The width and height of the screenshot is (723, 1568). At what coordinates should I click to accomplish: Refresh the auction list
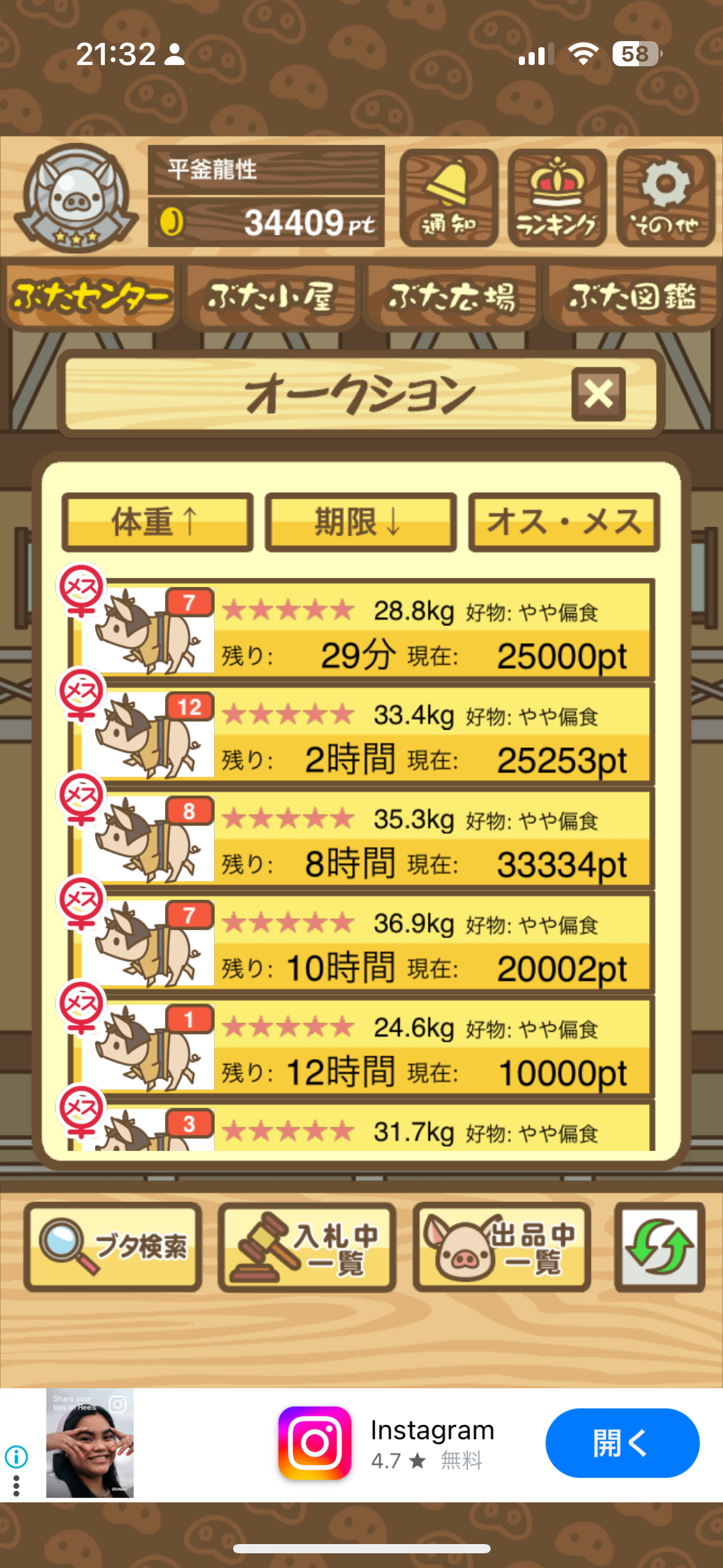(659, 1247)
